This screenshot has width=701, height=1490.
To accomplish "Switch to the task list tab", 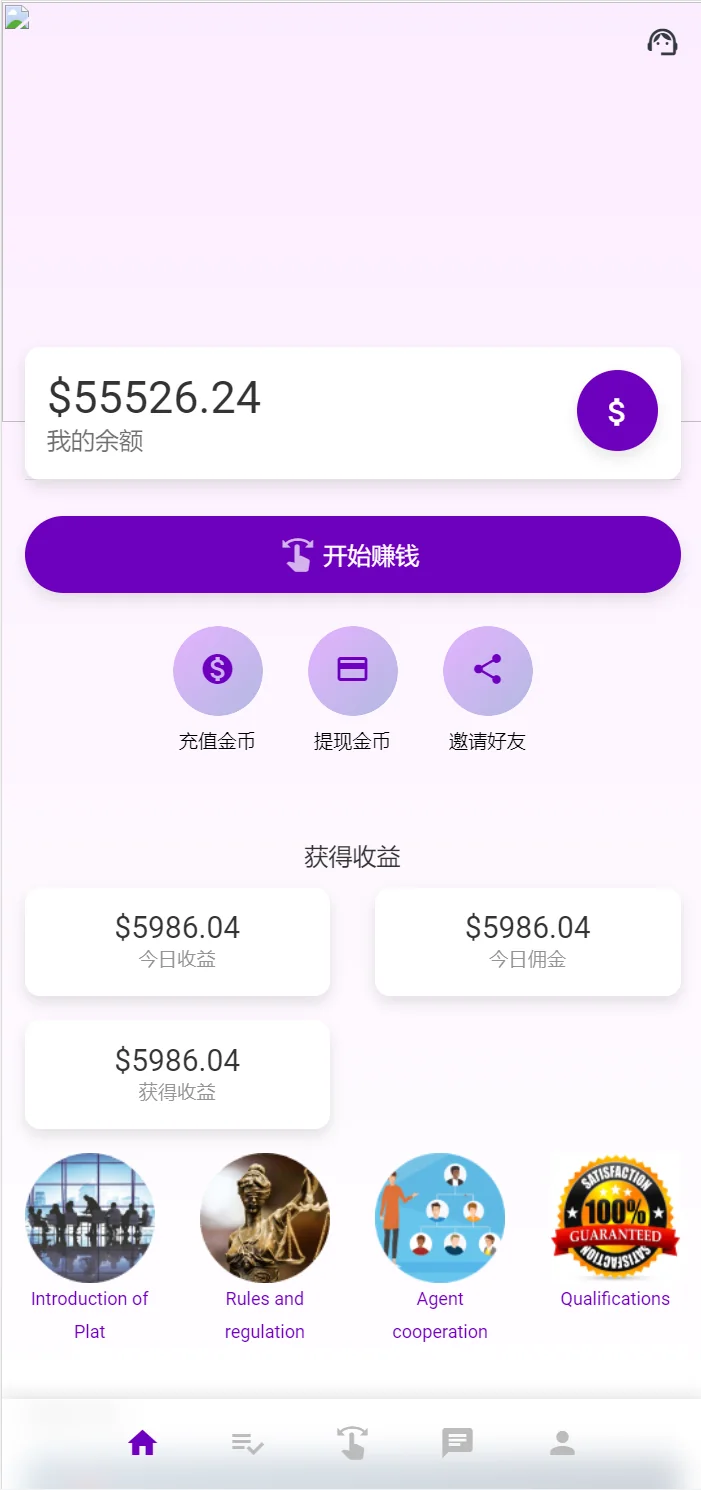I will (x=247, y=1443).
